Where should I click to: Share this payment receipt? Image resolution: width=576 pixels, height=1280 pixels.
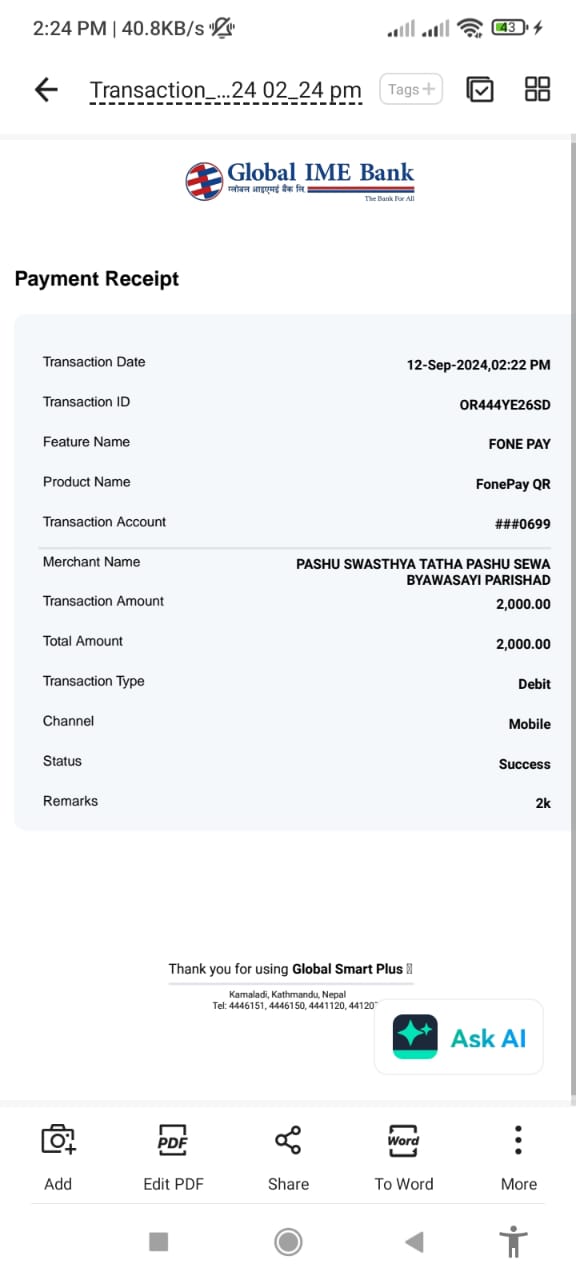click(x=288, y=1156)
